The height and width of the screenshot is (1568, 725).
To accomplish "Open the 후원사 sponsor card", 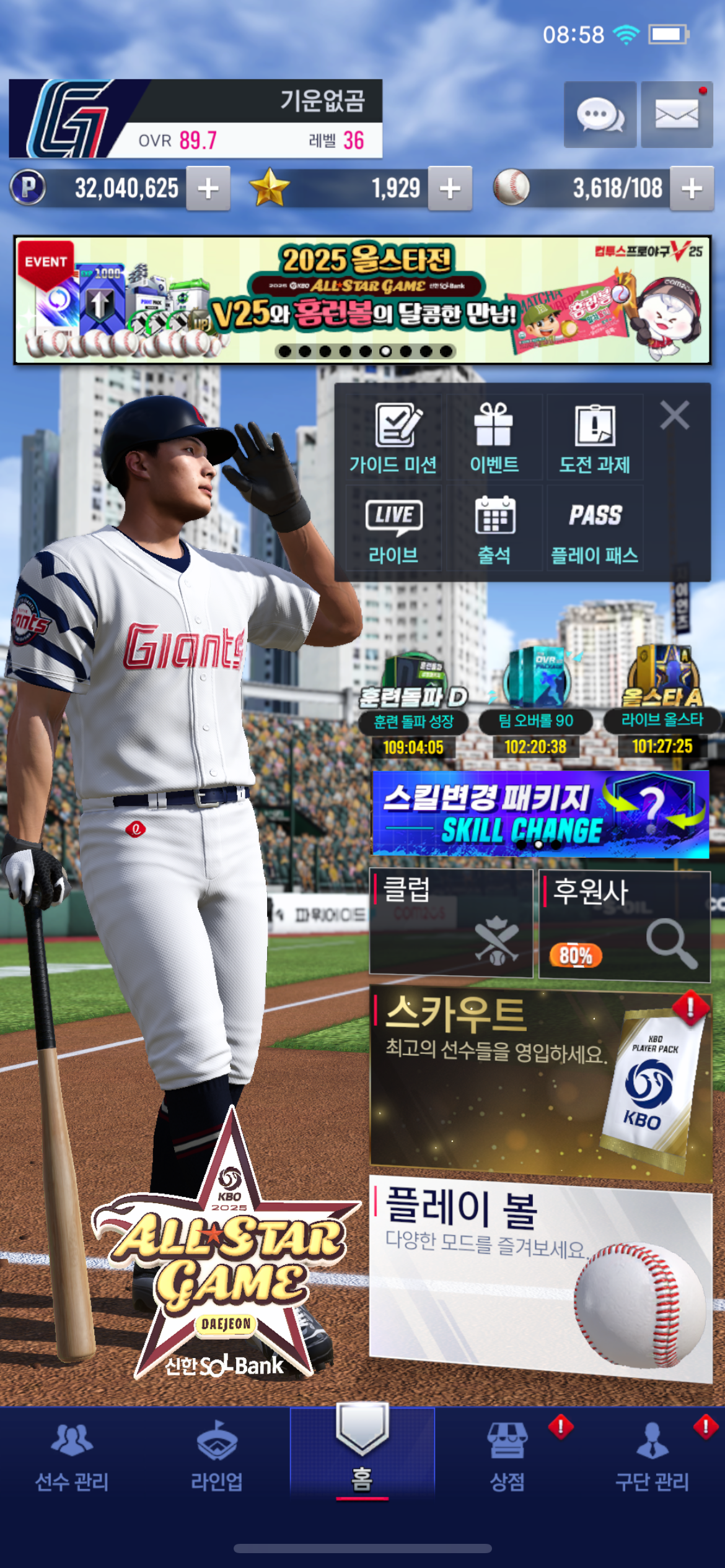I will pyautogui.click(x=624, y=925).
